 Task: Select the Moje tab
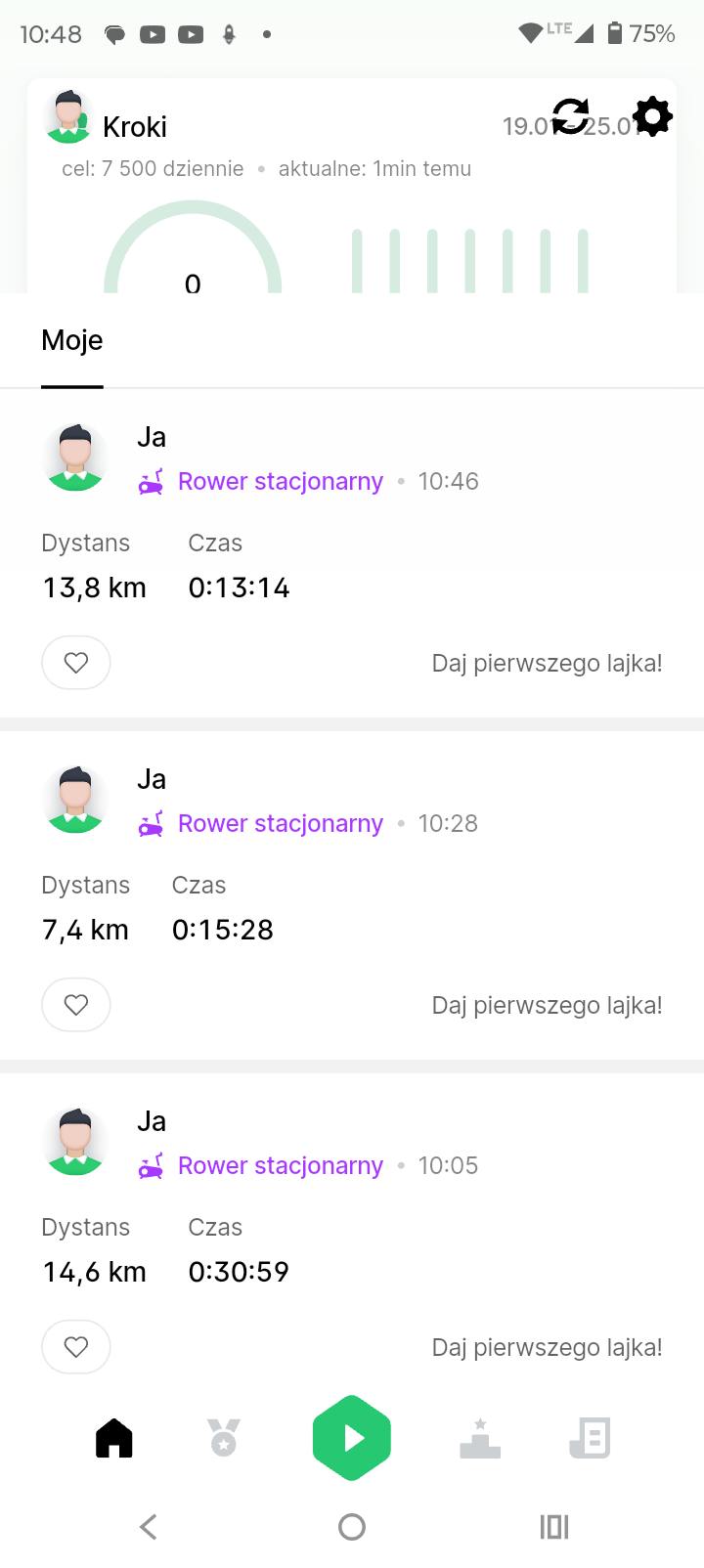72,340
